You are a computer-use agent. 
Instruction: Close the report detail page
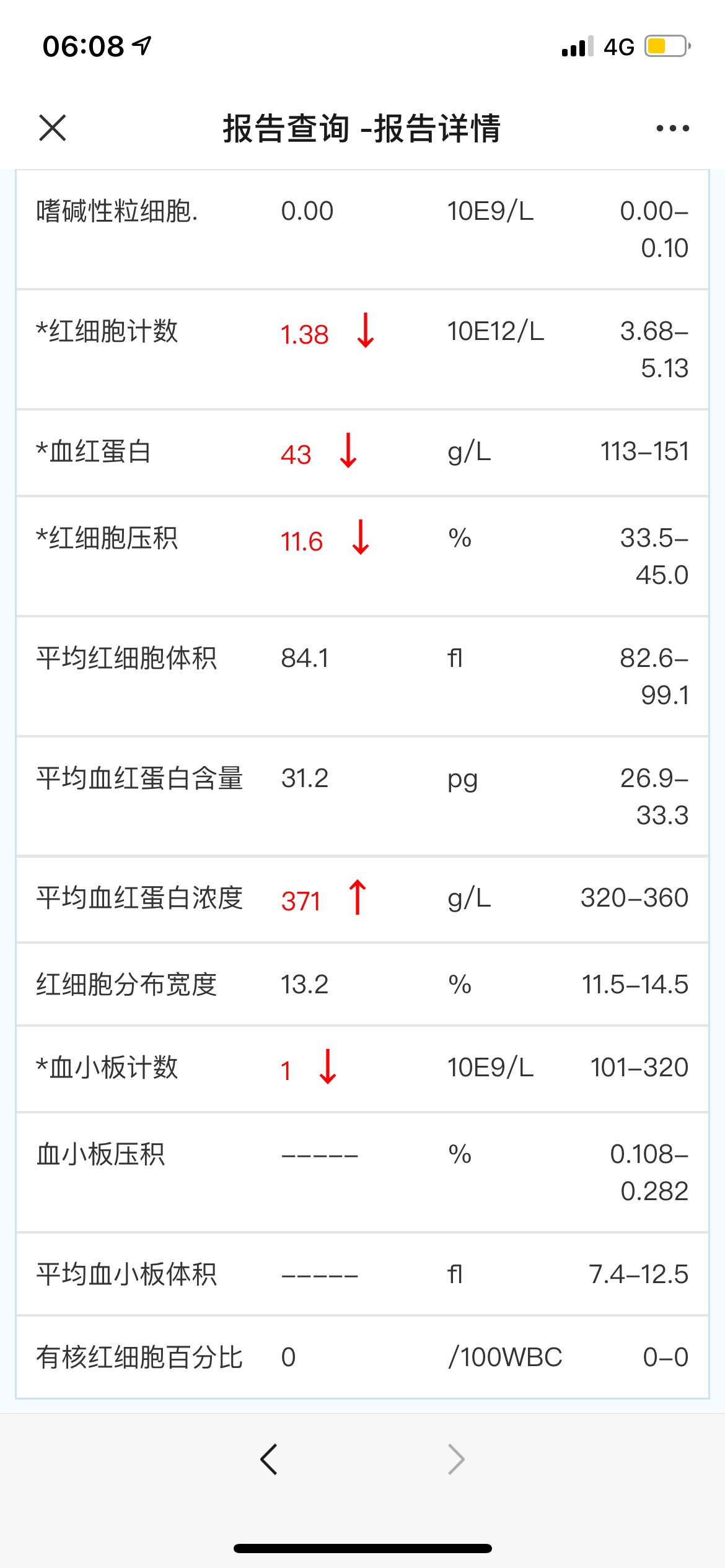point(52,128)
